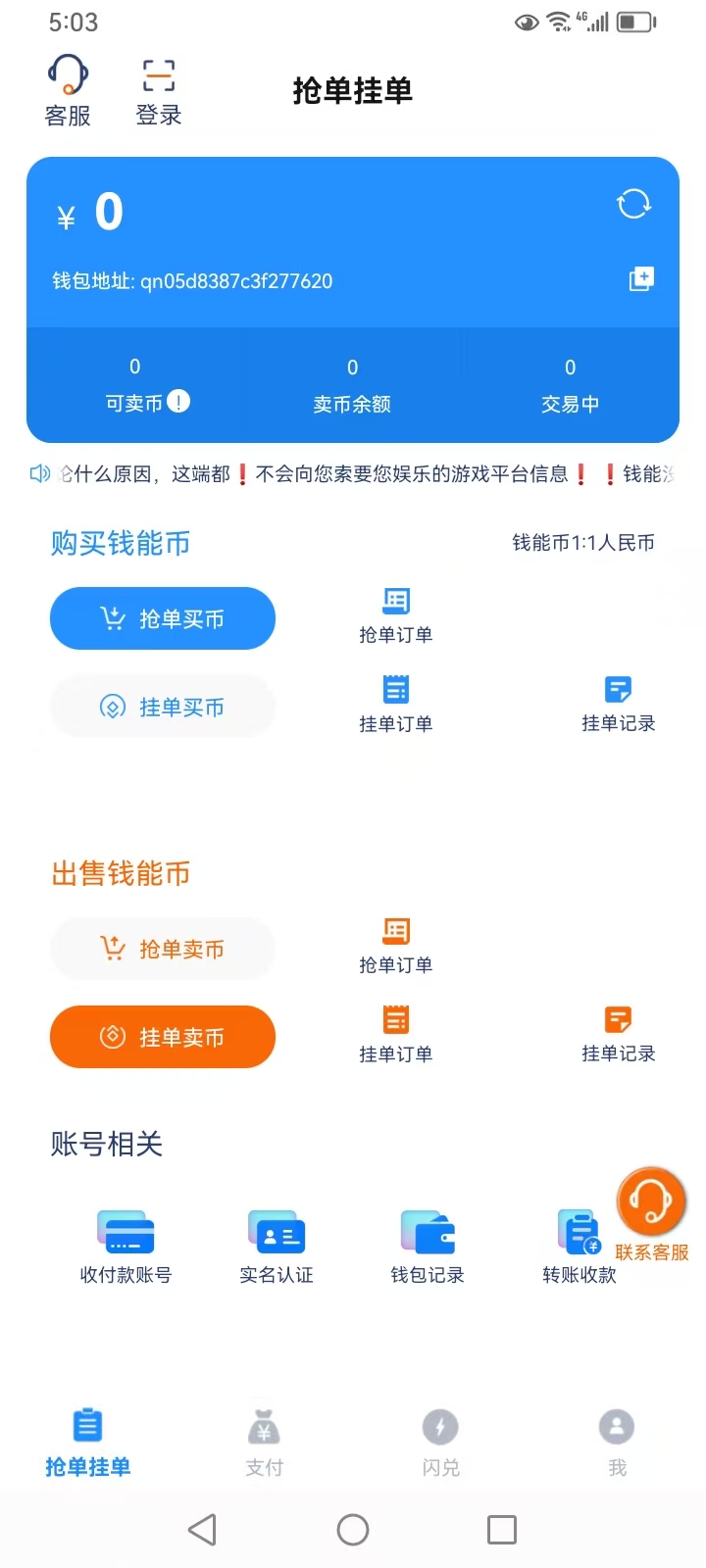Open 挂单订单 under 出售钱能币

pos(396,1034)
